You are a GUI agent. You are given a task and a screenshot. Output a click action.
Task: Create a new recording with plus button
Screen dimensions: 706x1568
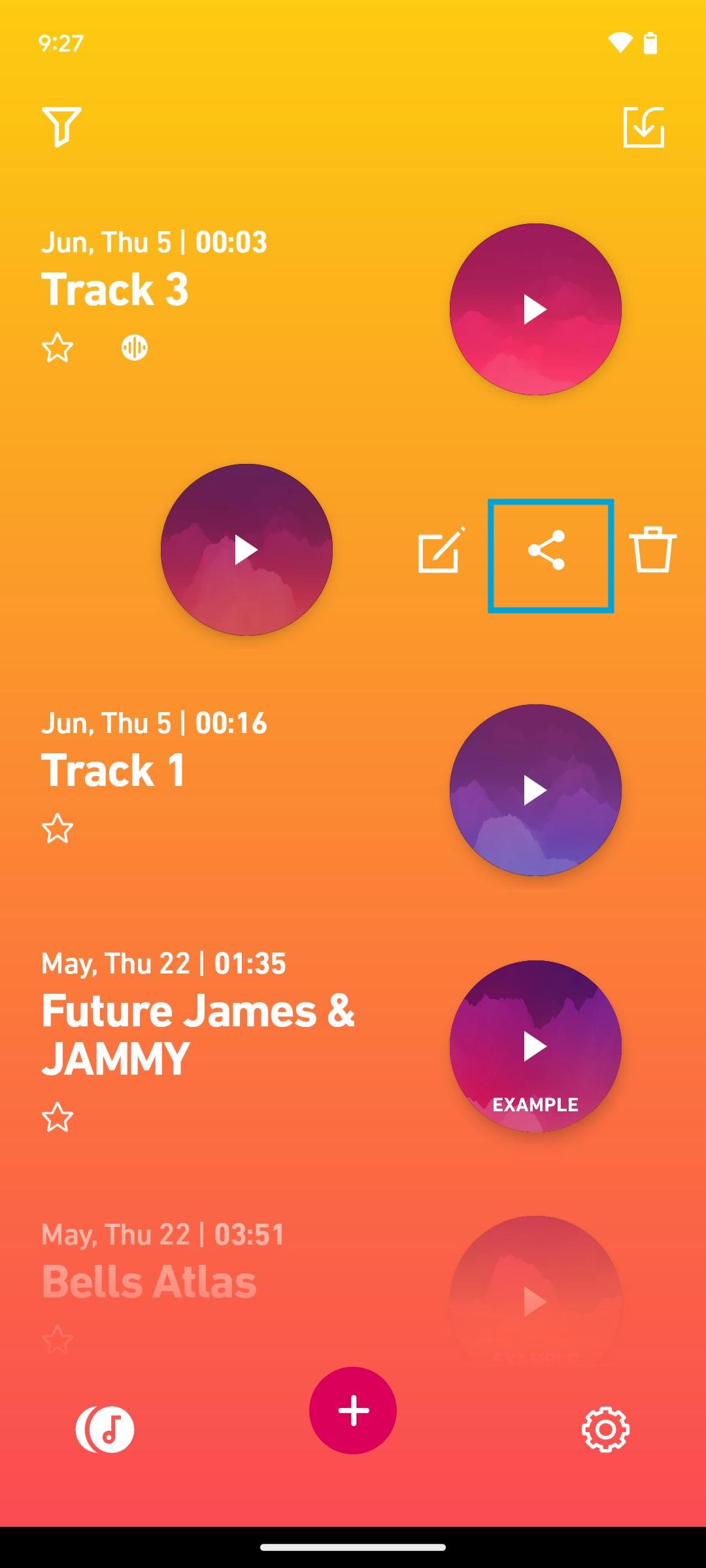pyautogui.click(x=353, y=1410)
